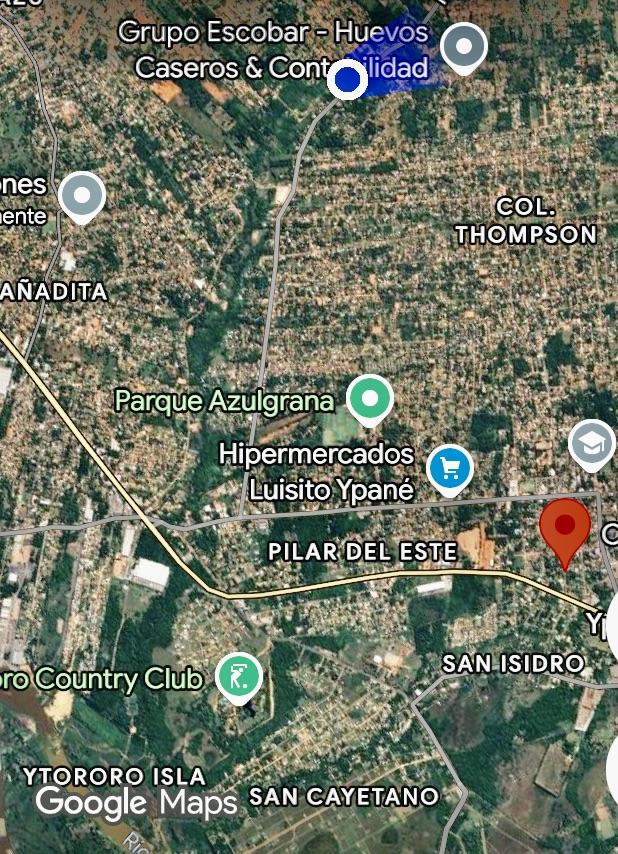Select the Parque Azulgrana park pin
The width and height of the screenshot is (618, 854).
pos(370,398)
